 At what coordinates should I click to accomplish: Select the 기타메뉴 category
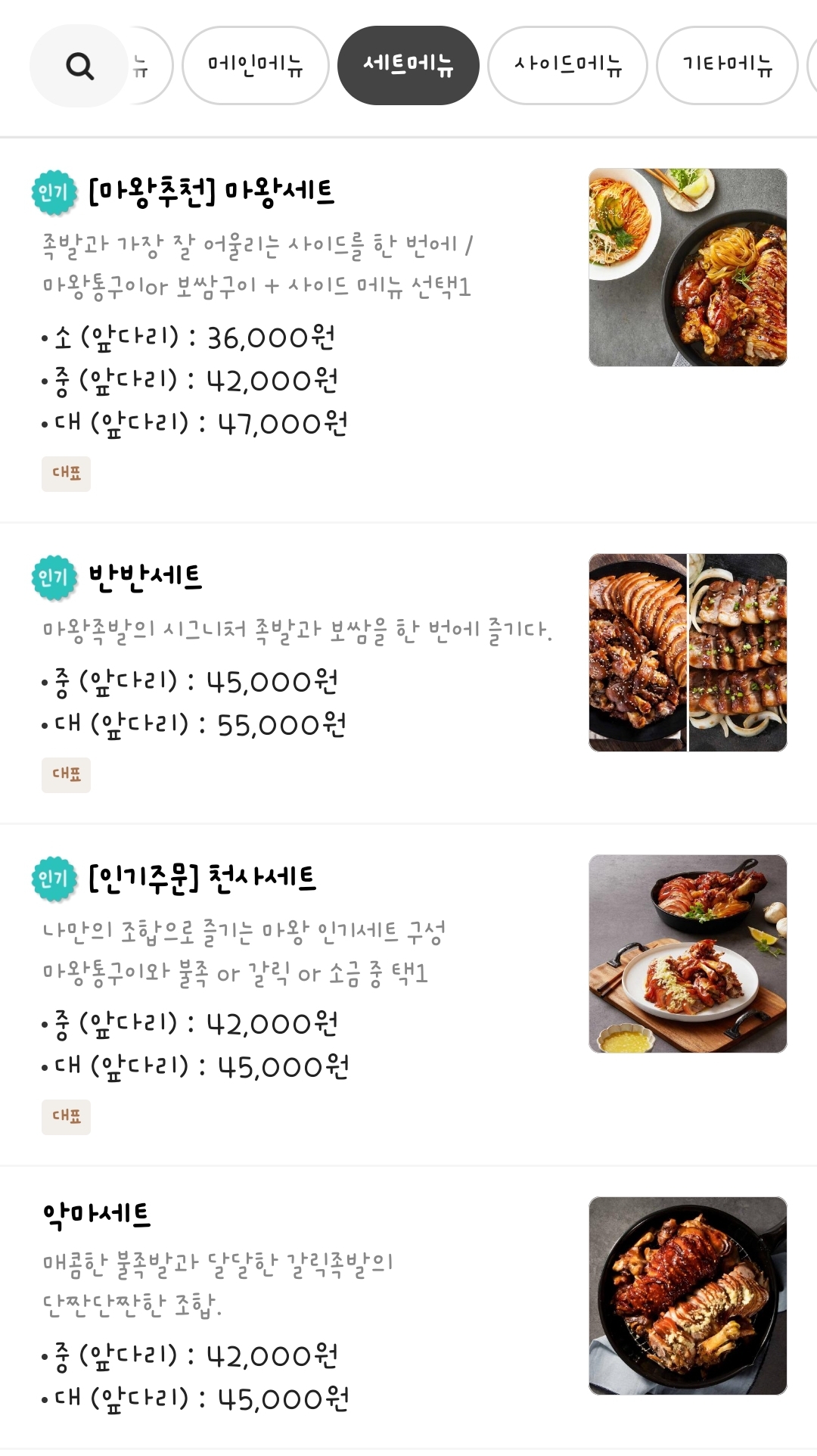[x=727, y=65]
